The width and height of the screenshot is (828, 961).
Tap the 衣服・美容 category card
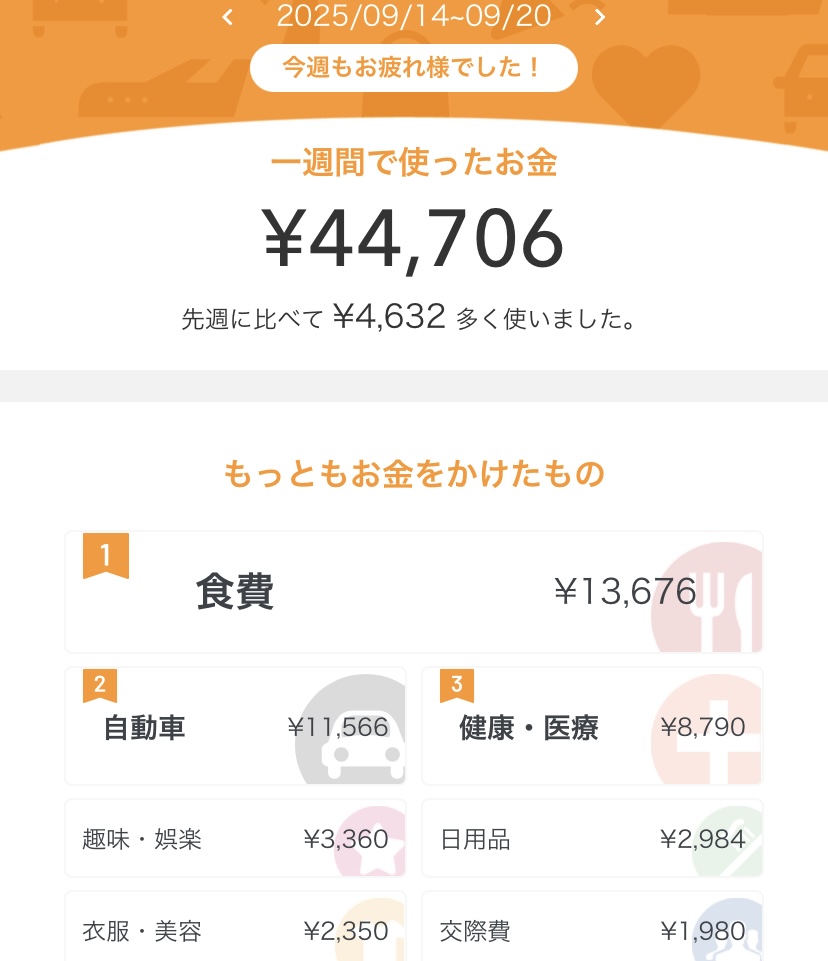[x=235, y=930]
